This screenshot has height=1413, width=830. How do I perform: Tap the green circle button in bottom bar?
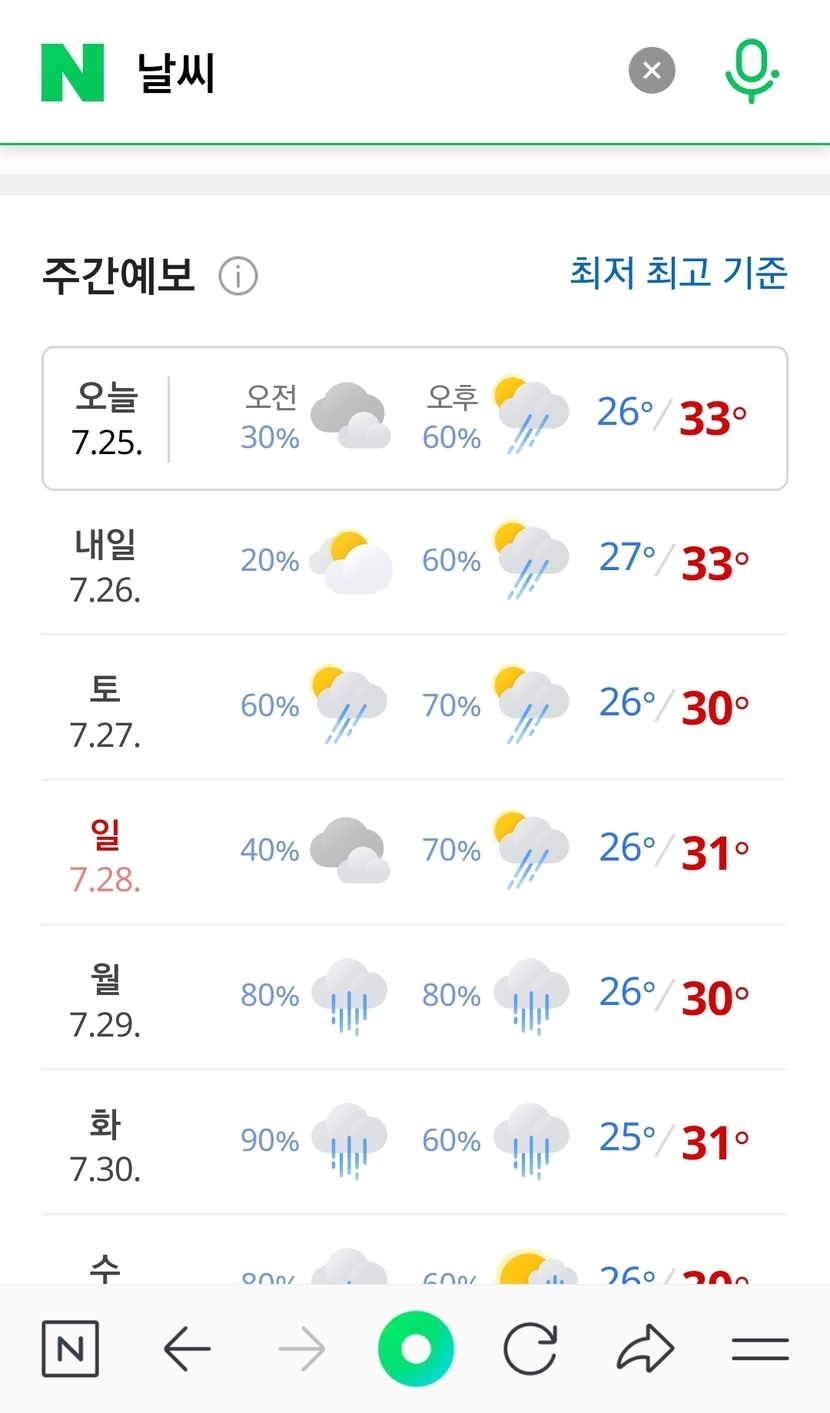[x=416, y=1349]
